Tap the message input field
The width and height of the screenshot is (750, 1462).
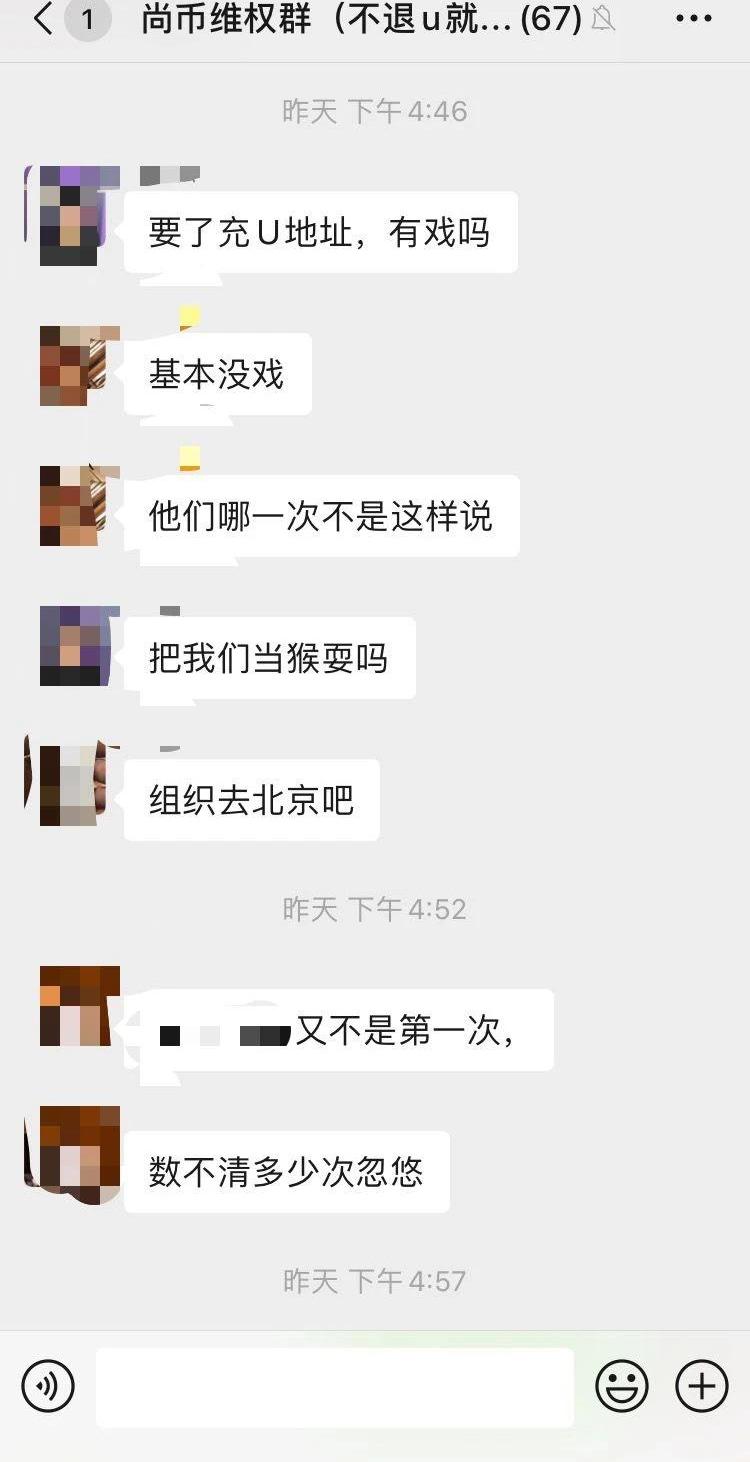(335, 1387)
